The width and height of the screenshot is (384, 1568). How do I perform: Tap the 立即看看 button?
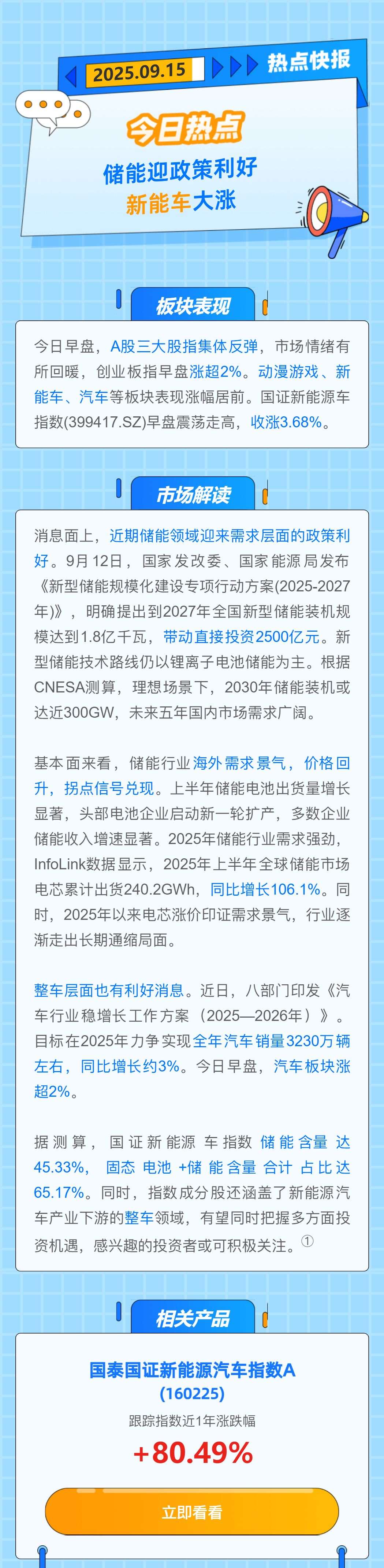click(192, 1511)
